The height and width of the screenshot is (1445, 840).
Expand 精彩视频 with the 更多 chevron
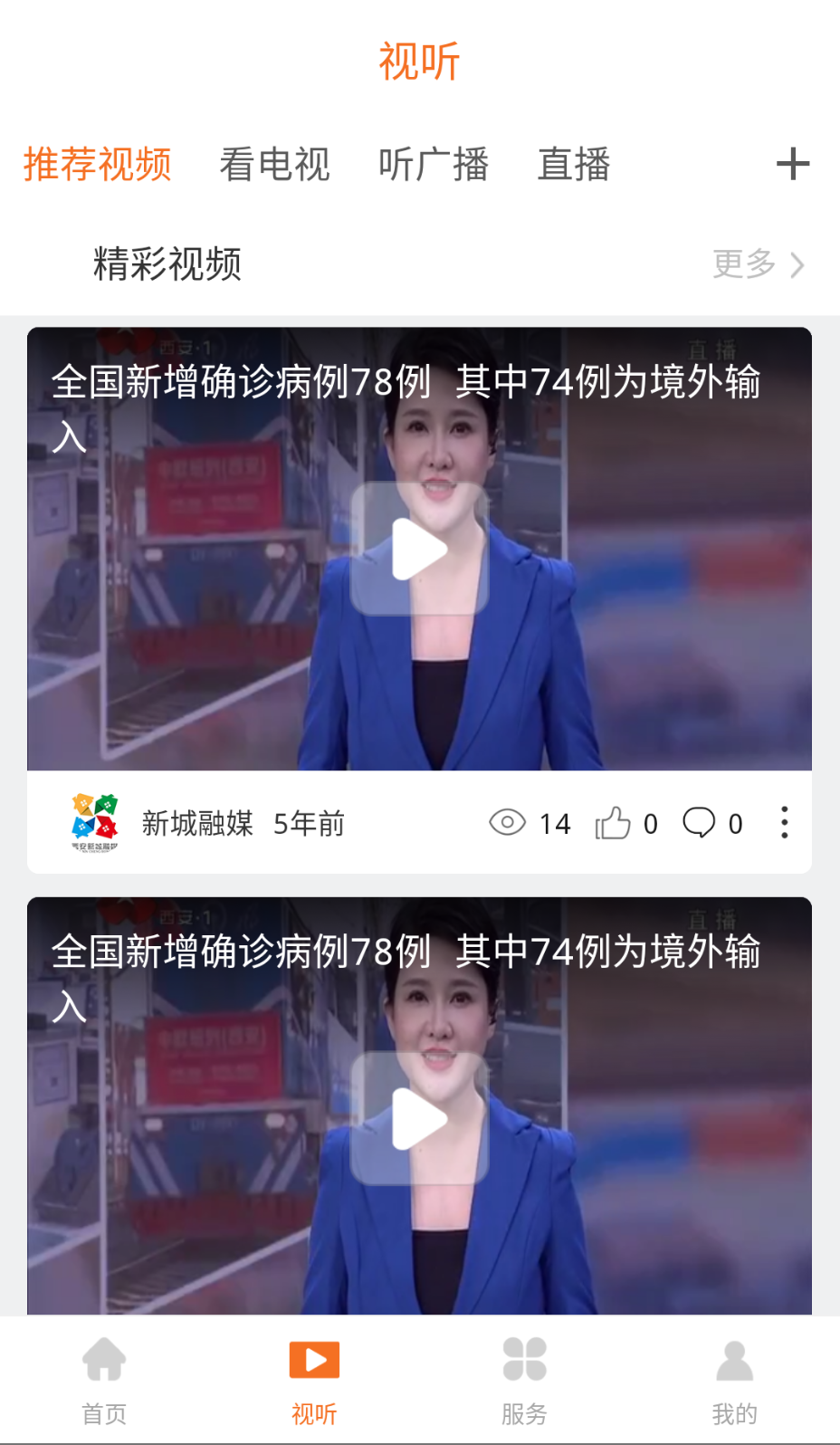pos(797,264)
